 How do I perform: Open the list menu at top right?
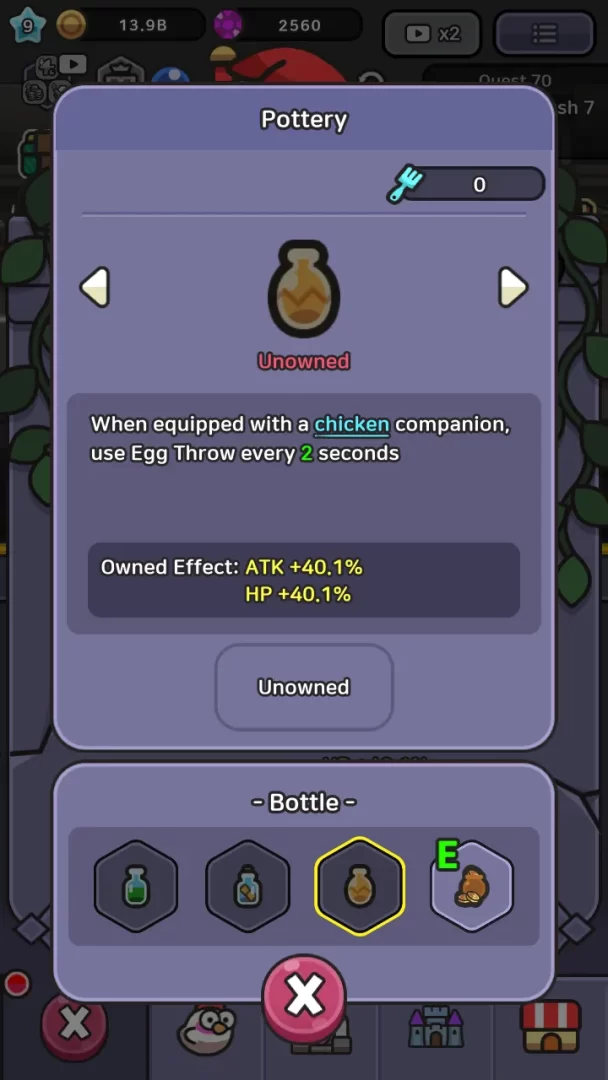pos(544,33)
